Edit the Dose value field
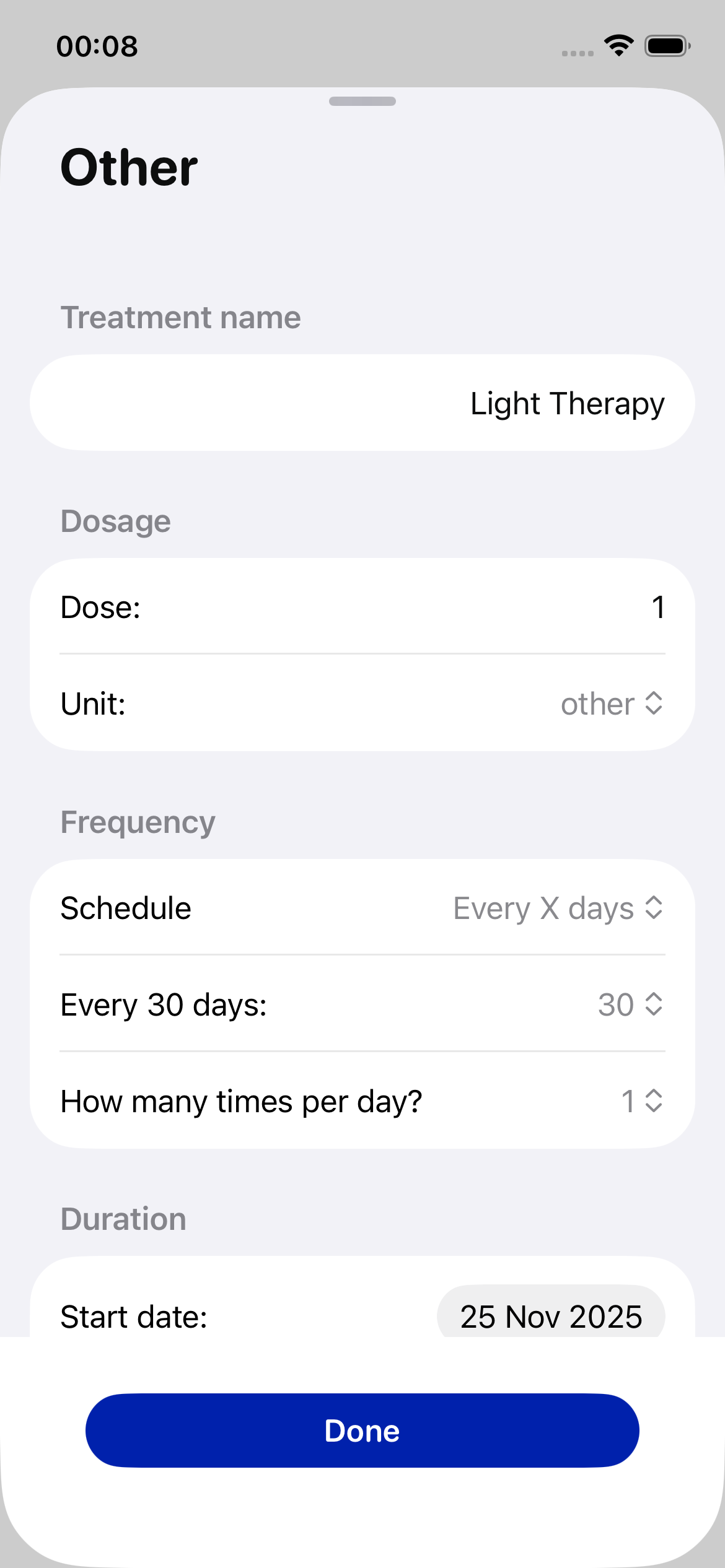The height and width of the screenshot is (1568, 725). click(x=657, y=607)
